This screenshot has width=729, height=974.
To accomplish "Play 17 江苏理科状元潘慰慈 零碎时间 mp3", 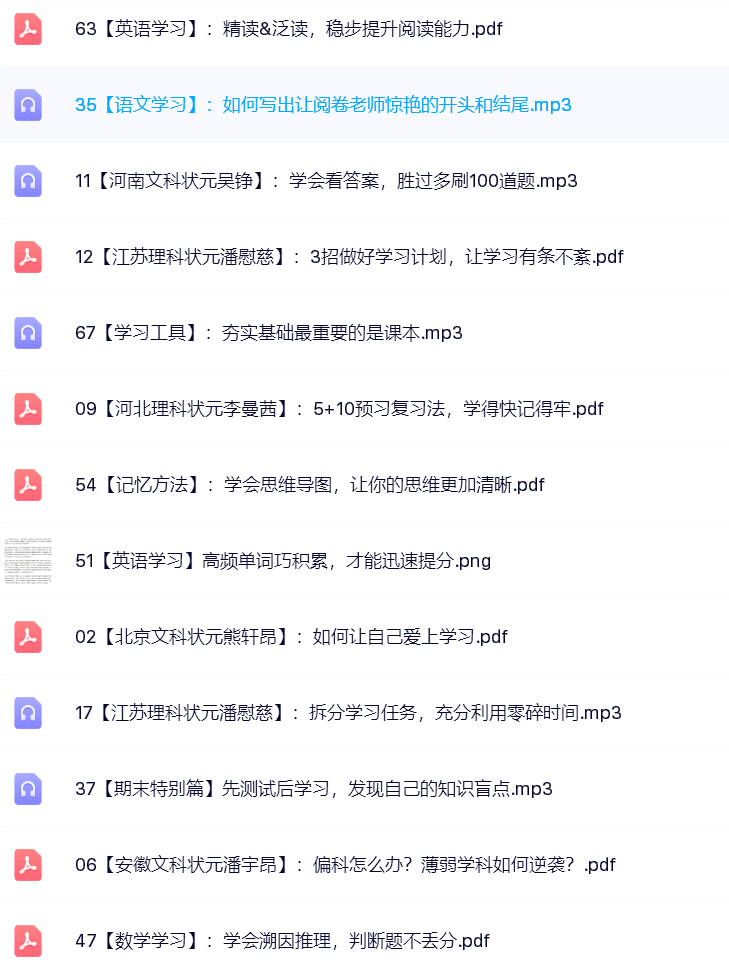I will (x=348, y=713).
